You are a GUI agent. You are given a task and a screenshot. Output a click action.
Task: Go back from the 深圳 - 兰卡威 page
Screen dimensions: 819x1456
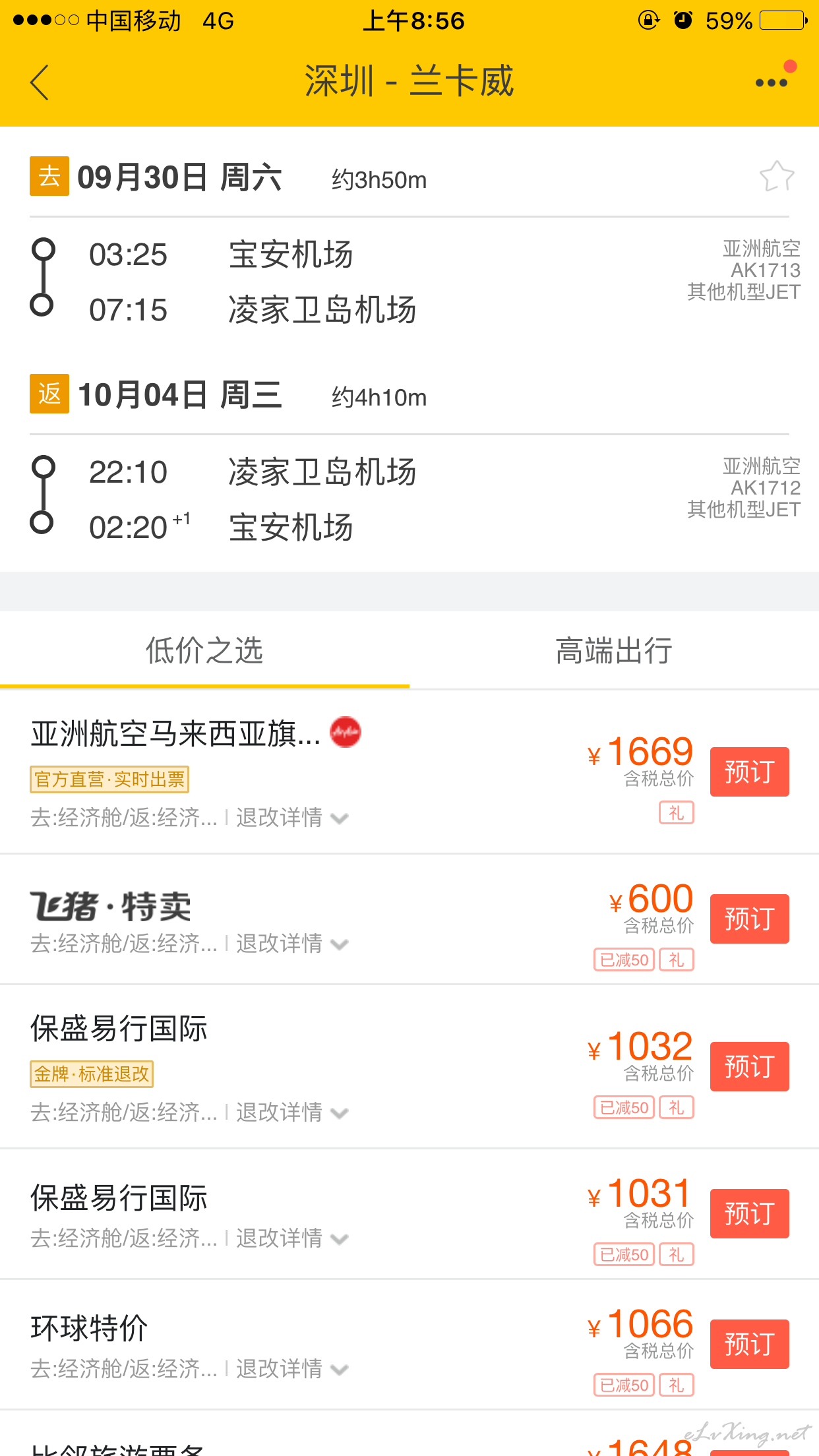40,82
